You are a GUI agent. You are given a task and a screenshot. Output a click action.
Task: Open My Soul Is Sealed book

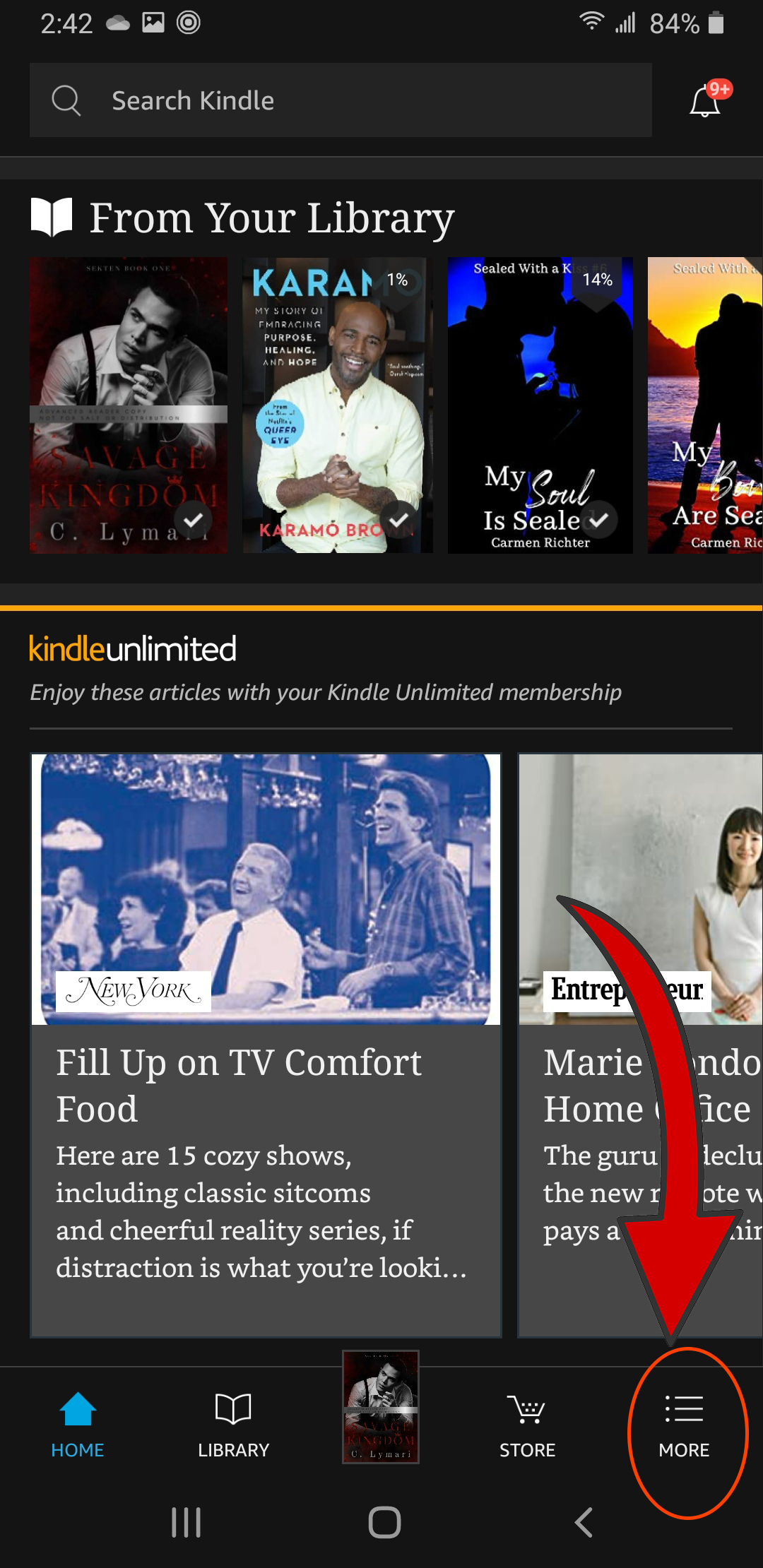(540, 405)
